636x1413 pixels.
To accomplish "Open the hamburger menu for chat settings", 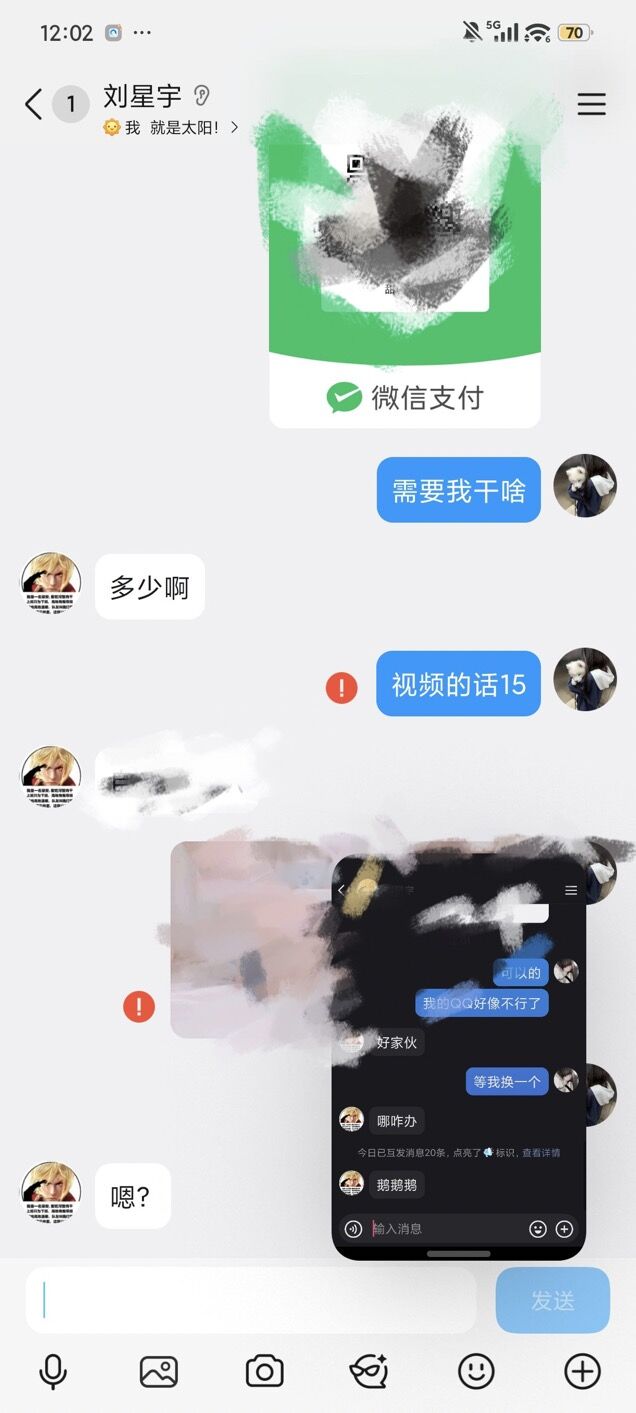I will click(x=591, y=104).
